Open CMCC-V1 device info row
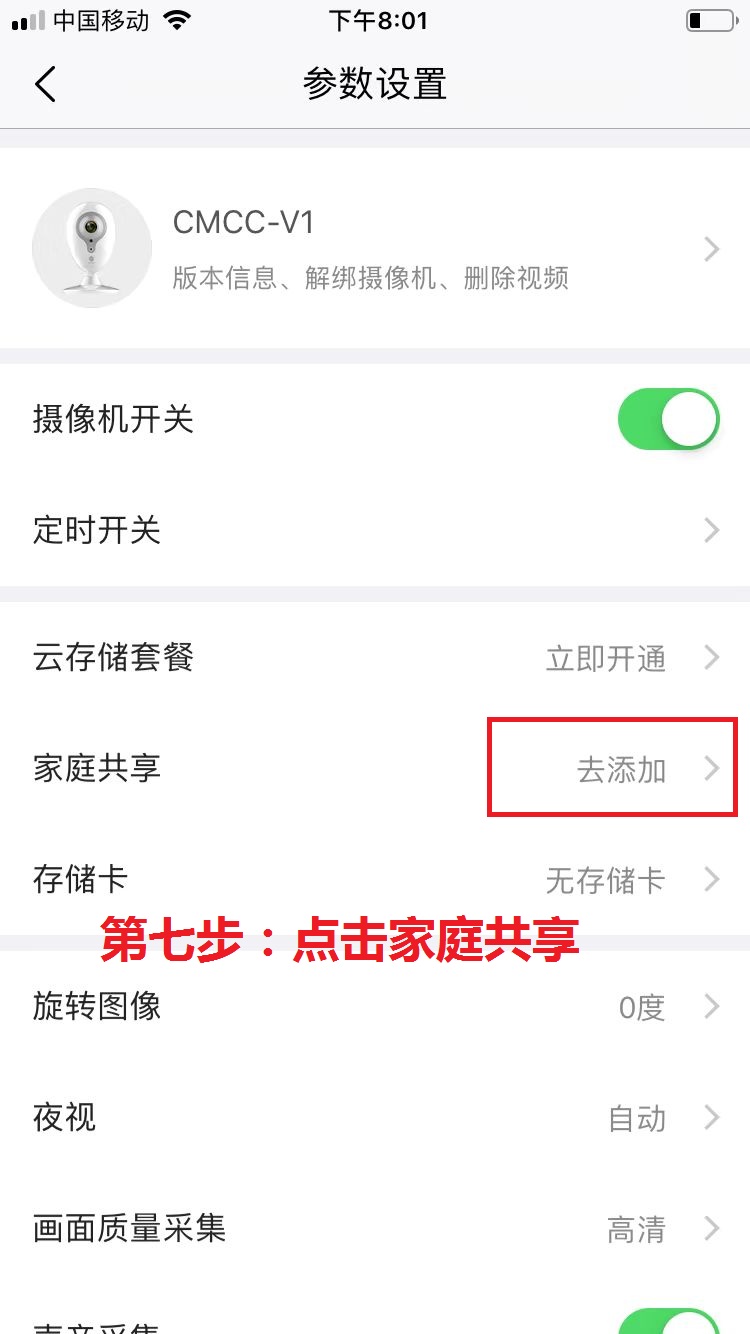Screen dimensions: 750x1334 [375, 248]
